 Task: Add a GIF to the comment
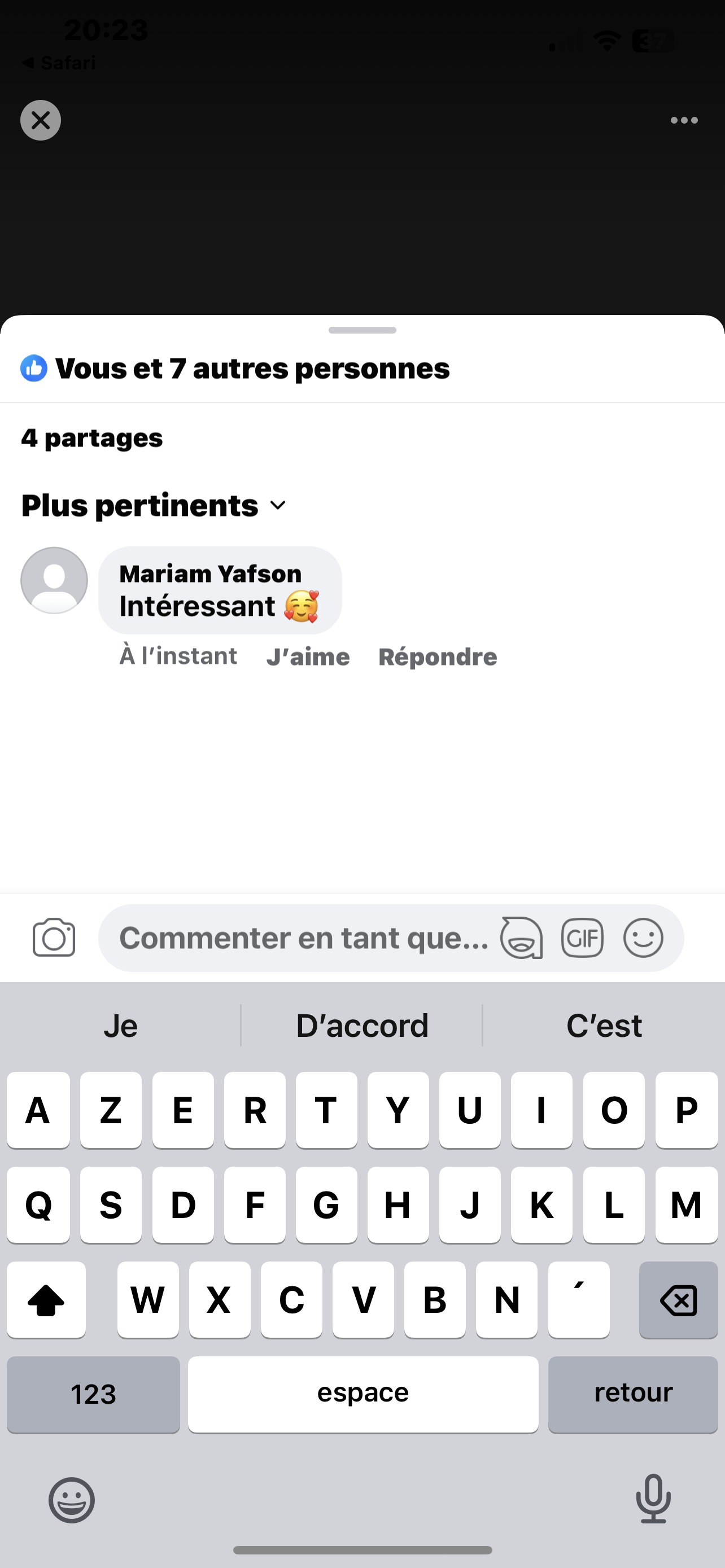(582, 938)
